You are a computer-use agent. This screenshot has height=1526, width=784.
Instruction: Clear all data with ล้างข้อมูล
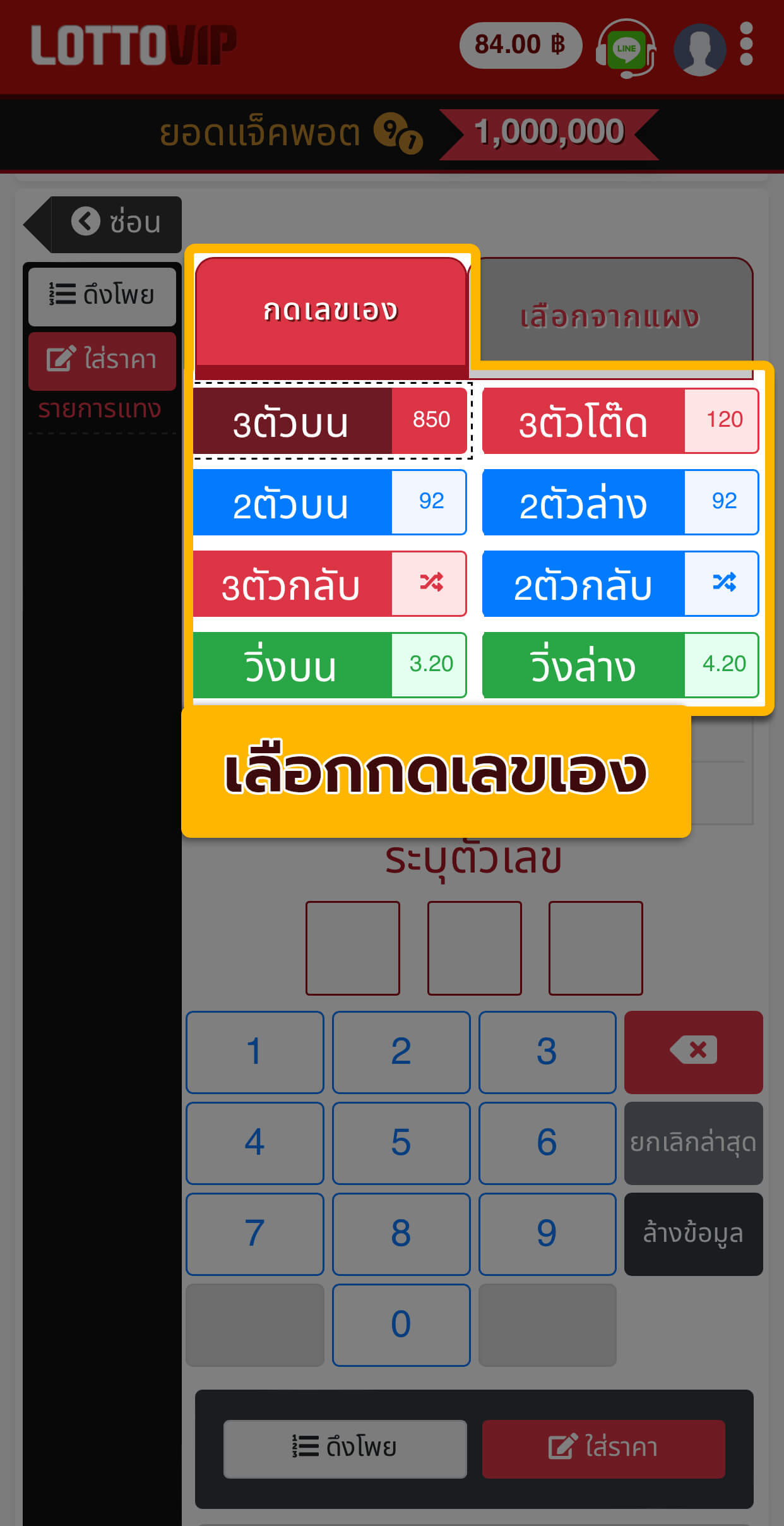694,1234
